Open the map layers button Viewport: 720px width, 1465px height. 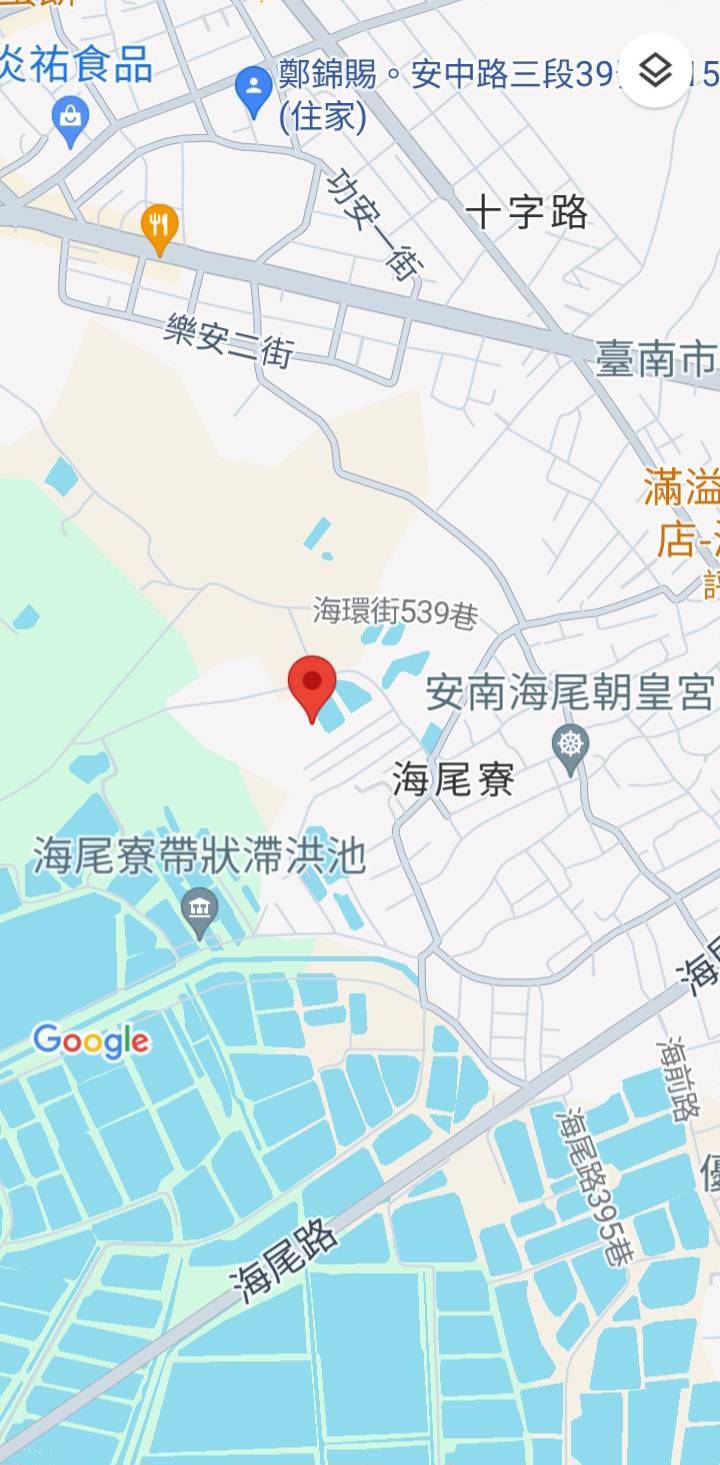click(655, 70)
